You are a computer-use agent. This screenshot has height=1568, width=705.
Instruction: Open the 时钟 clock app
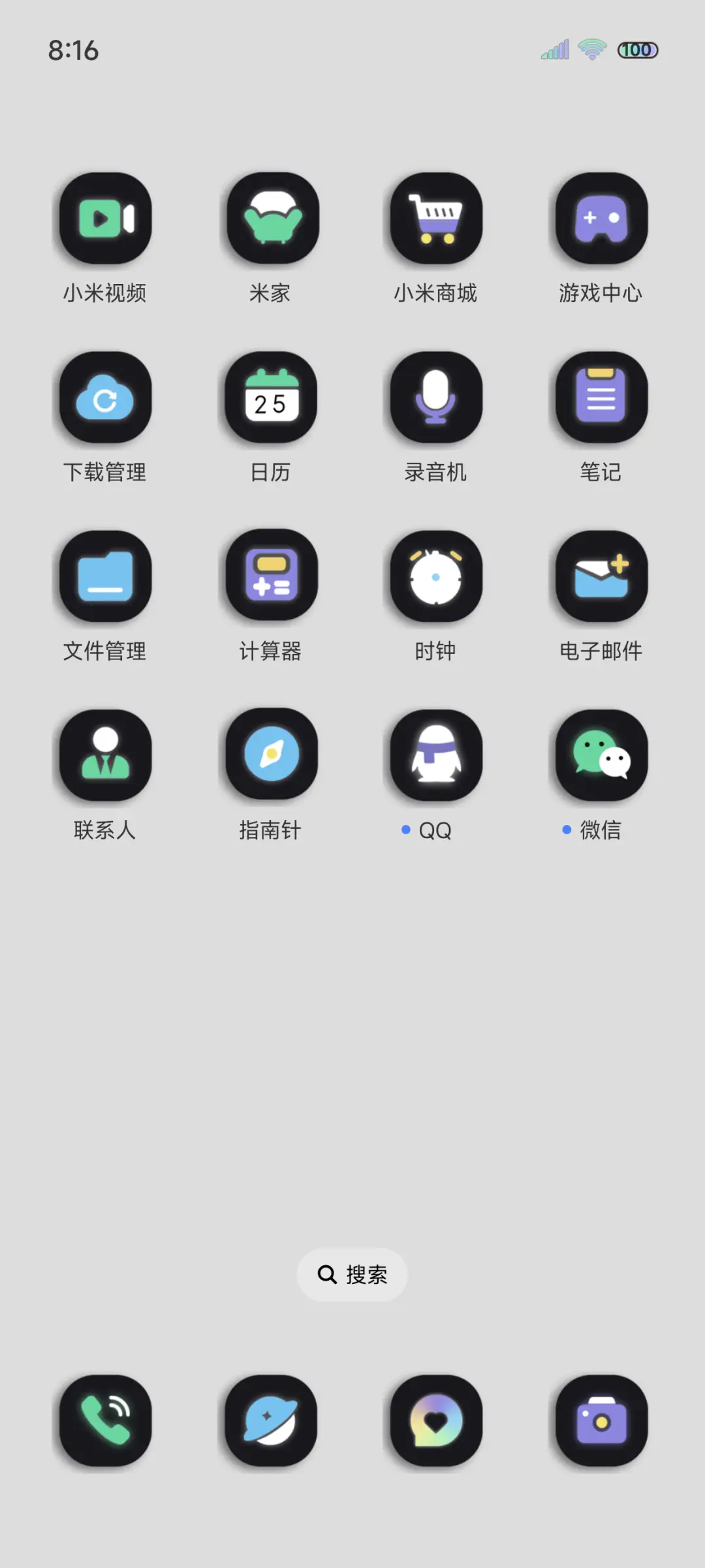tap(435, 577)
